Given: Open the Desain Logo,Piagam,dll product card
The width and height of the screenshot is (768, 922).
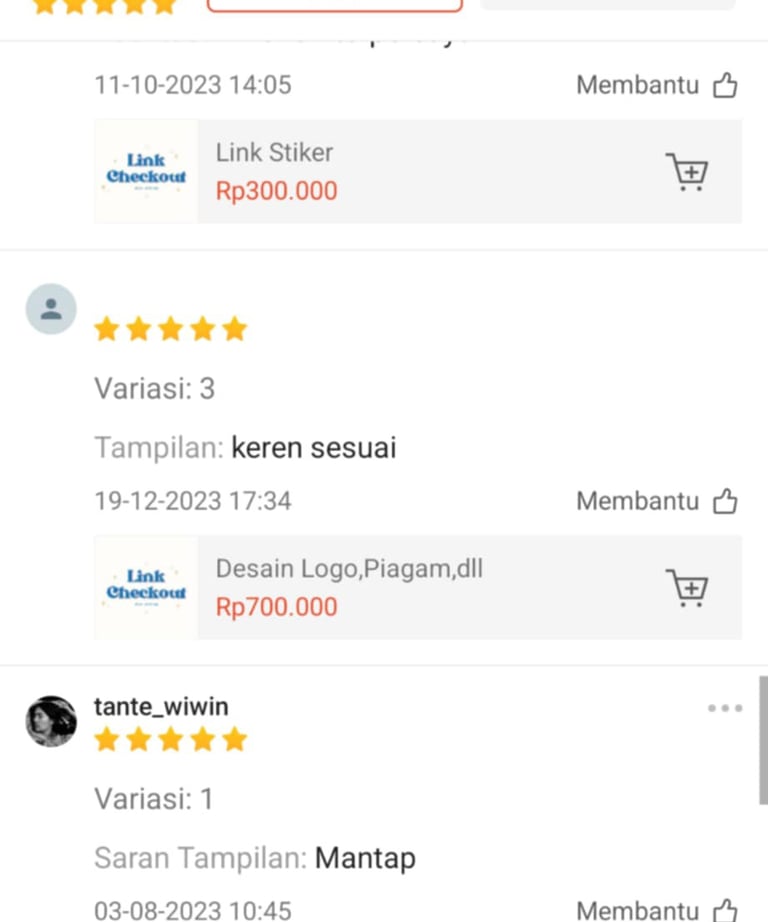Looking at the screenshot, I should pyautogui.click(x=400, y=587).
